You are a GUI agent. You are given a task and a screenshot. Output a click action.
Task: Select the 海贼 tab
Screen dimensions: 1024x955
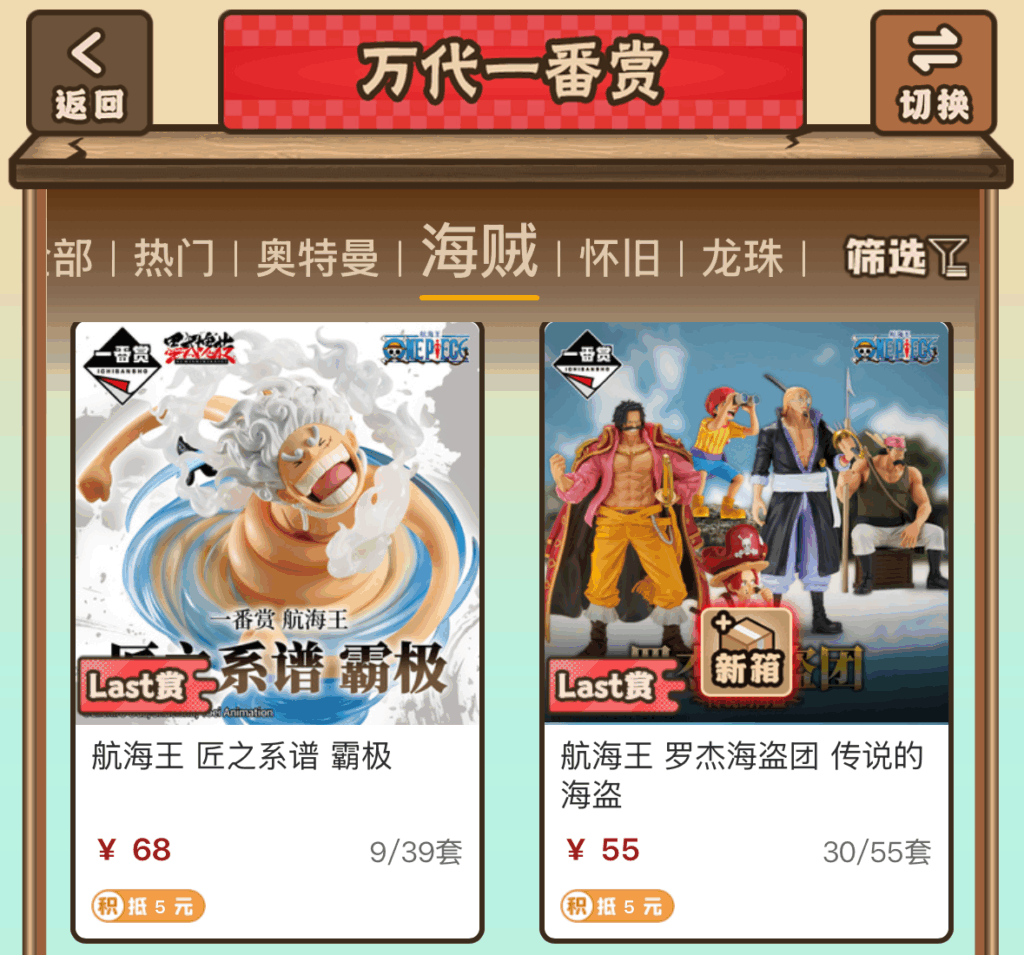pyautogui.click(x=479, y=253)
